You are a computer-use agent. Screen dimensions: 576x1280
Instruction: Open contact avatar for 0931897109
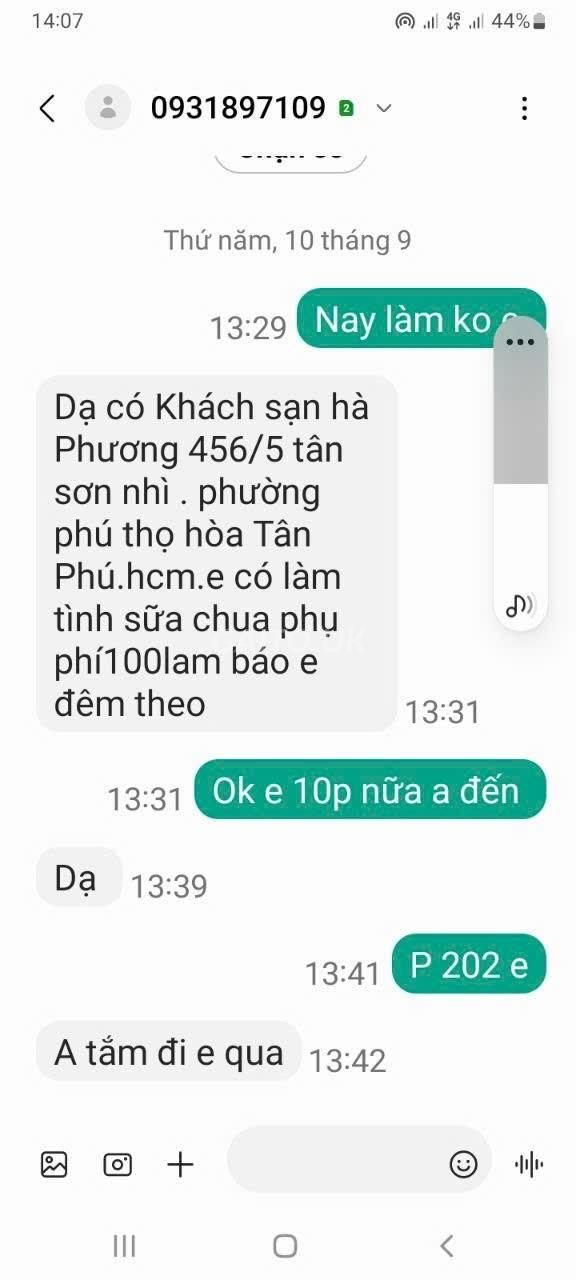click(108, 108)
